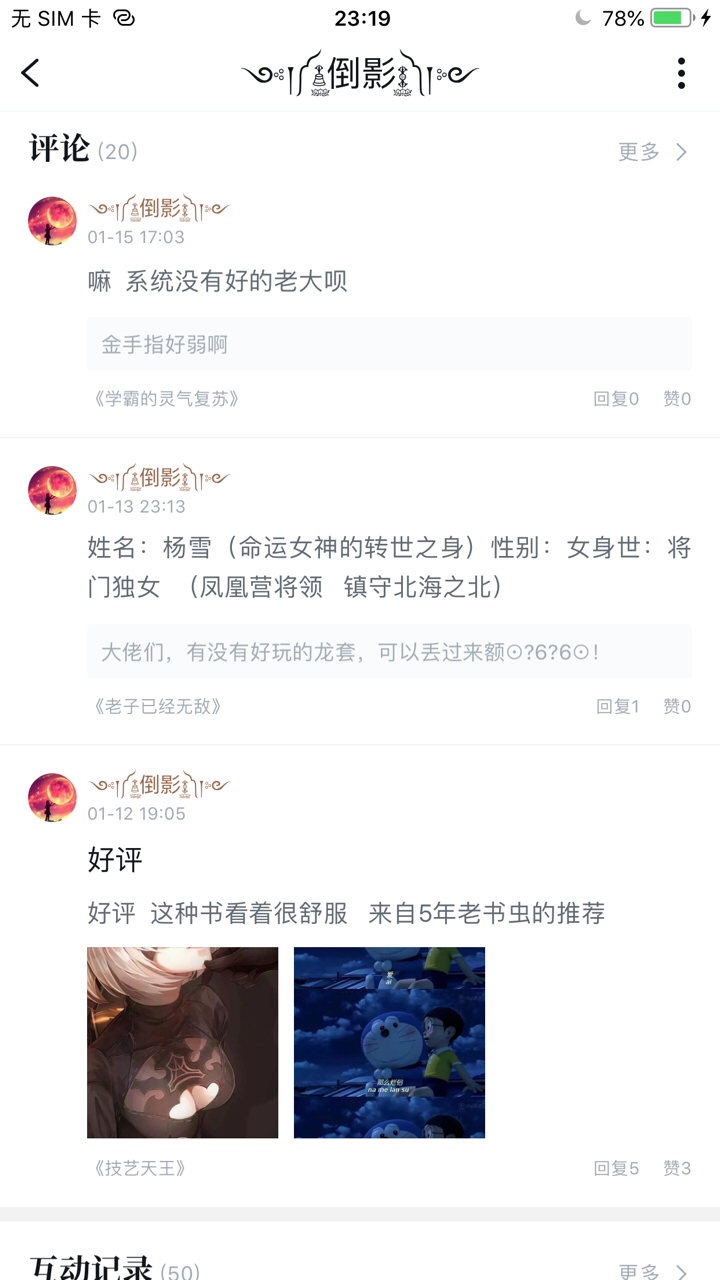Open the book link 《学霸的灵气复苏》
The image size is (720, 1280).
pos(166,399)
